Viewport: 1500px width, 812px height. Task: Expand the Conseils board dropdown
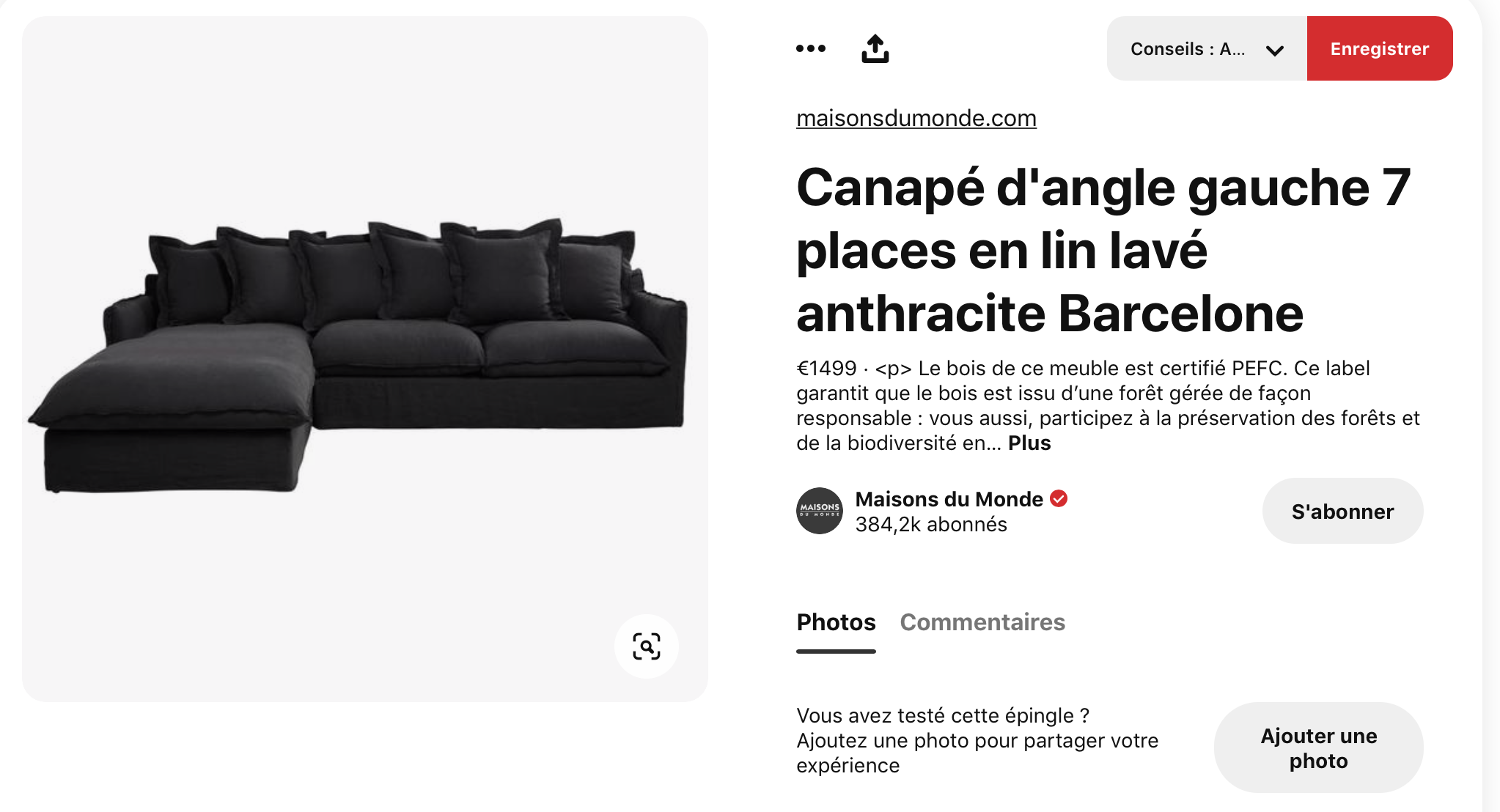click(1207, 48)
